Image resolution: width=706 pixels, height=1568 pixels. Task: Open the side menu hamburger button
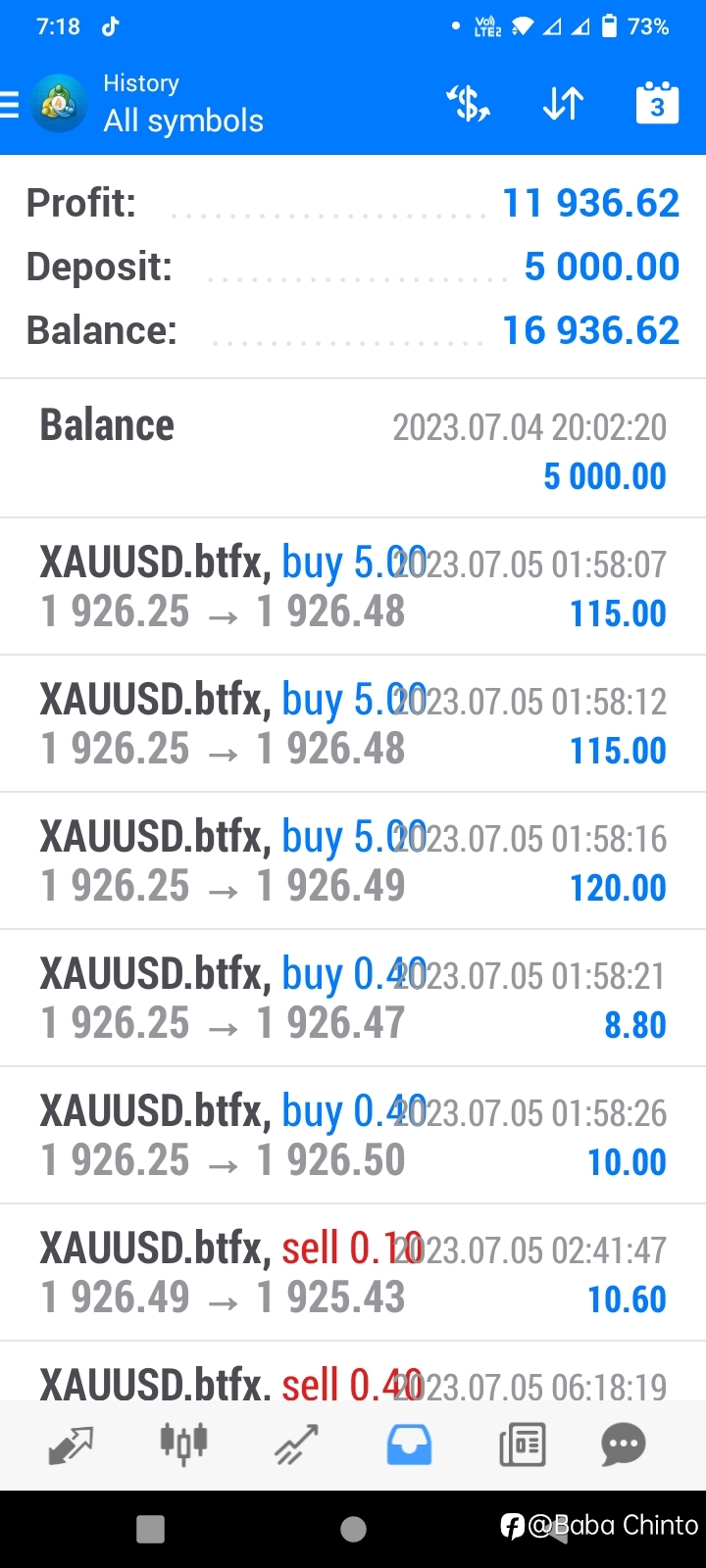10,103
